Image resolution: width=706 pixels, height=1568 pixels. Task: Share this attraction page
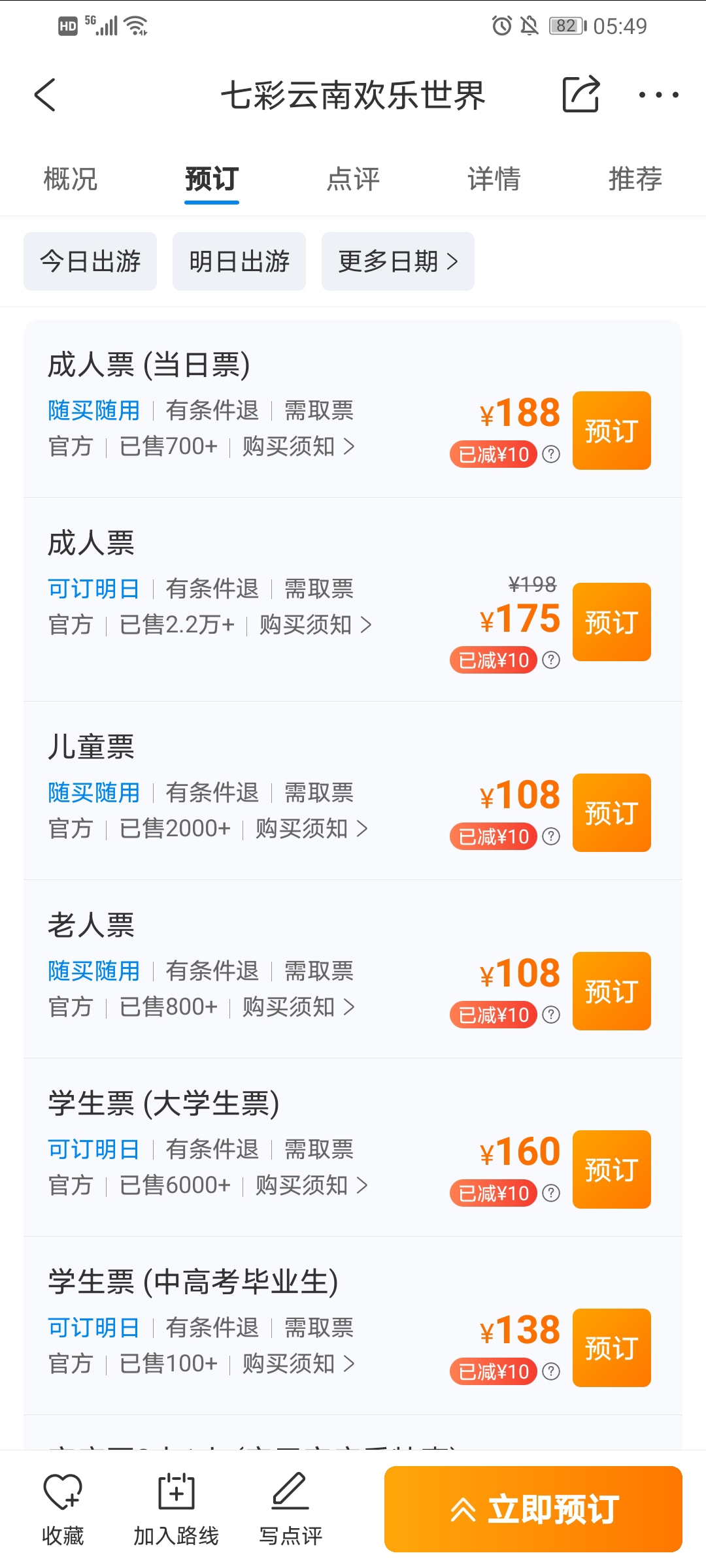[580, 95]
